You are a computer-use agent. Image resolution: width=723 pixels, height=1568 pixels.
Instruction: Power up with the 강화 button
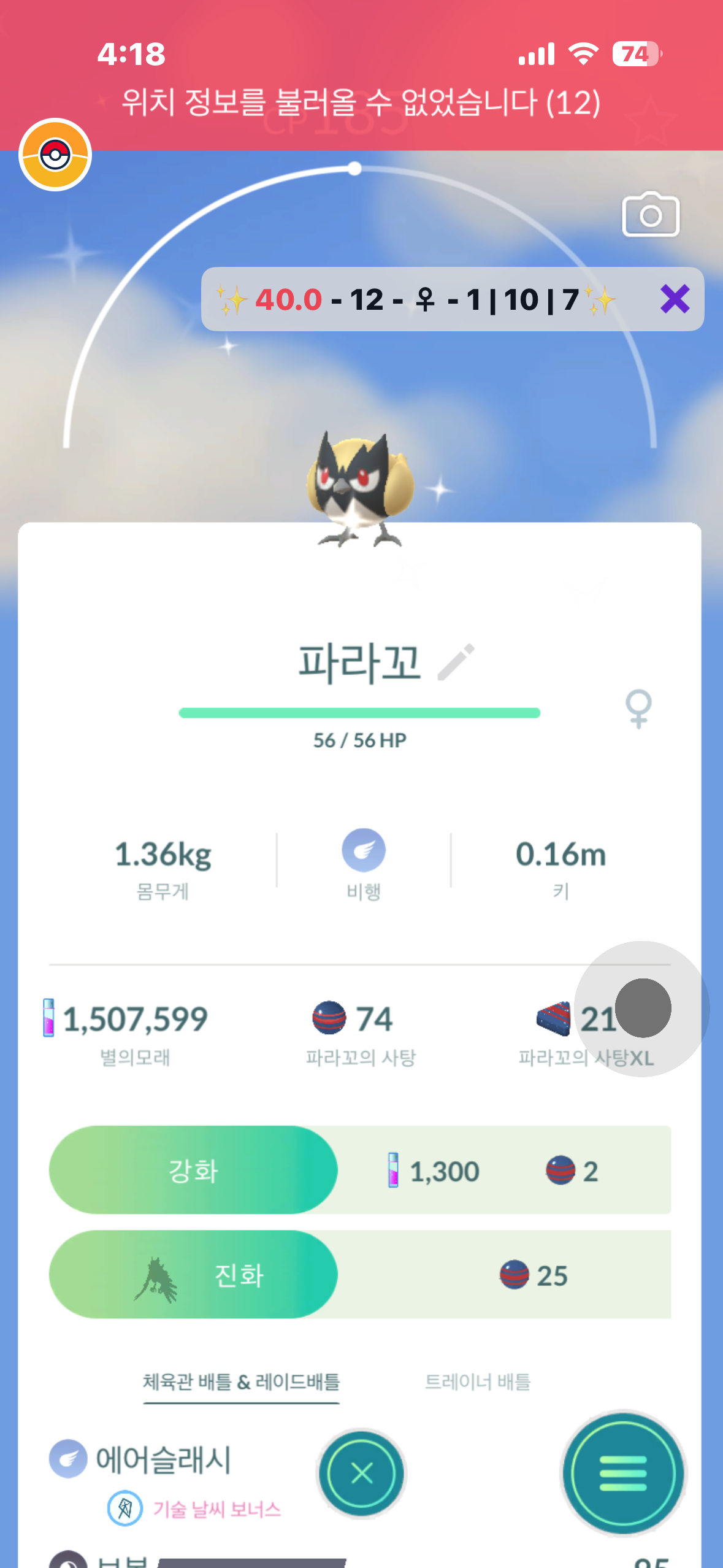pyautogui.click(x=193, y=1170)
